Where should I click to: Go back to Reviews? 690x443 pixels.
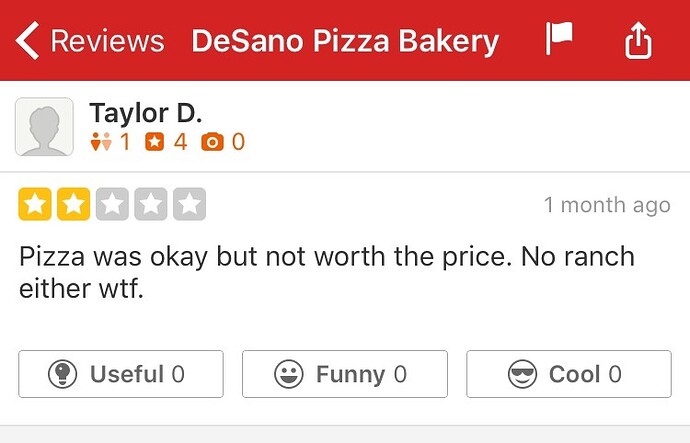[88, 42]
